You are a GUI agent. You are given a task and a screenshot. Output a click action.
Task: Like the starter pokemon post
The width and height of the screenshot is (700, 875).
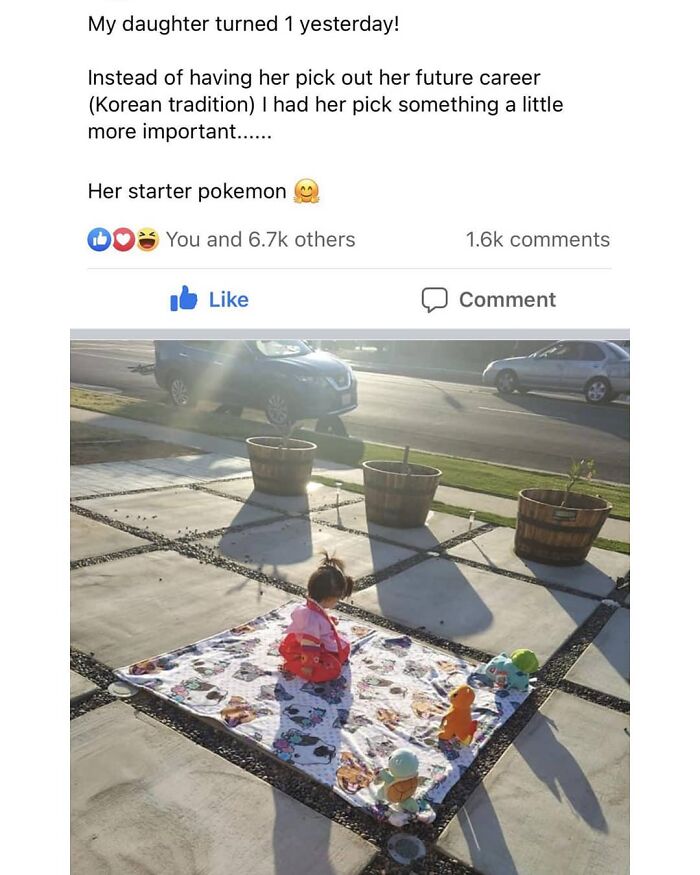click(210, 299)
